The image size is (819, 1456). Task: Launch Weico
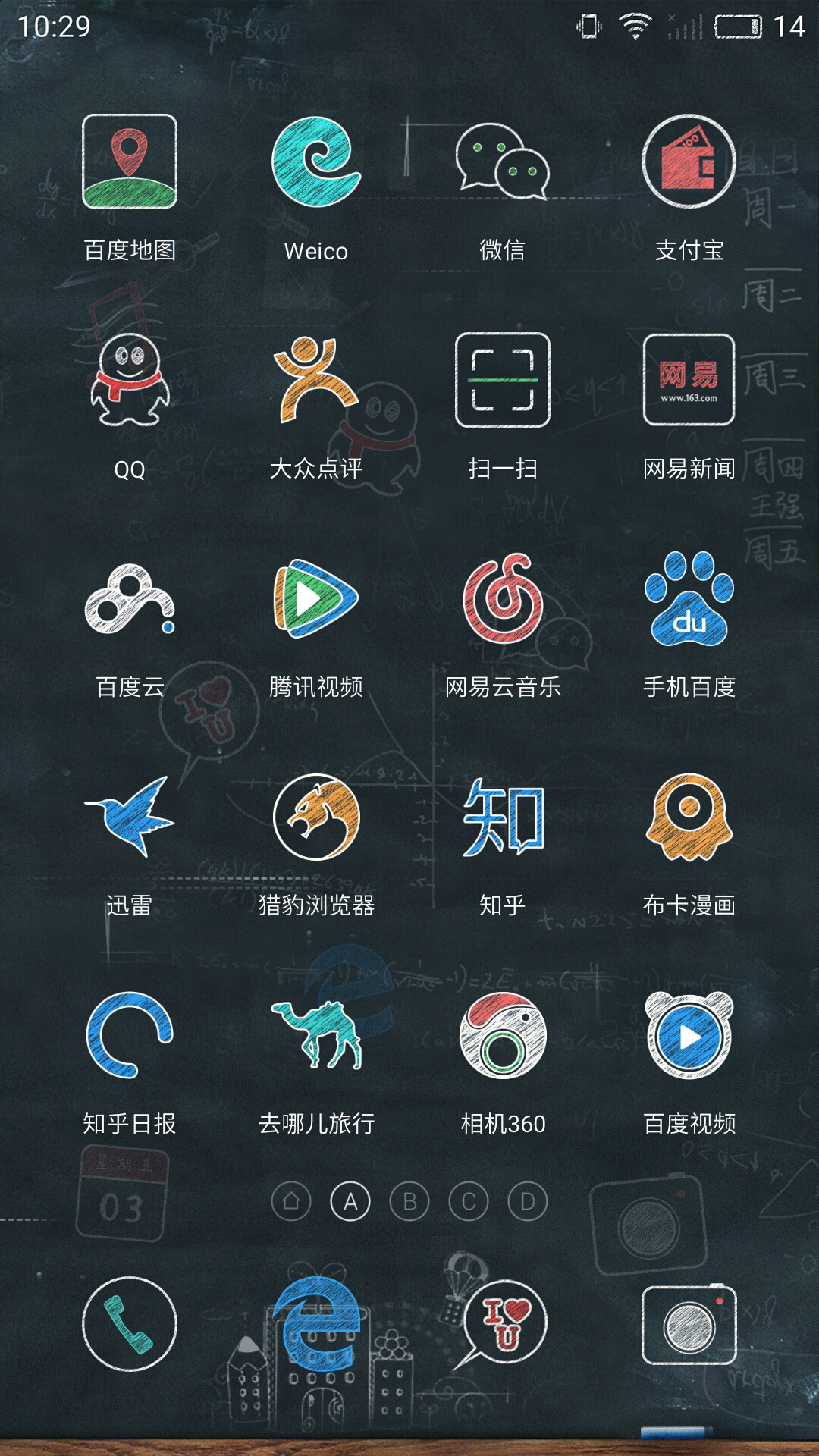(316, 162)
